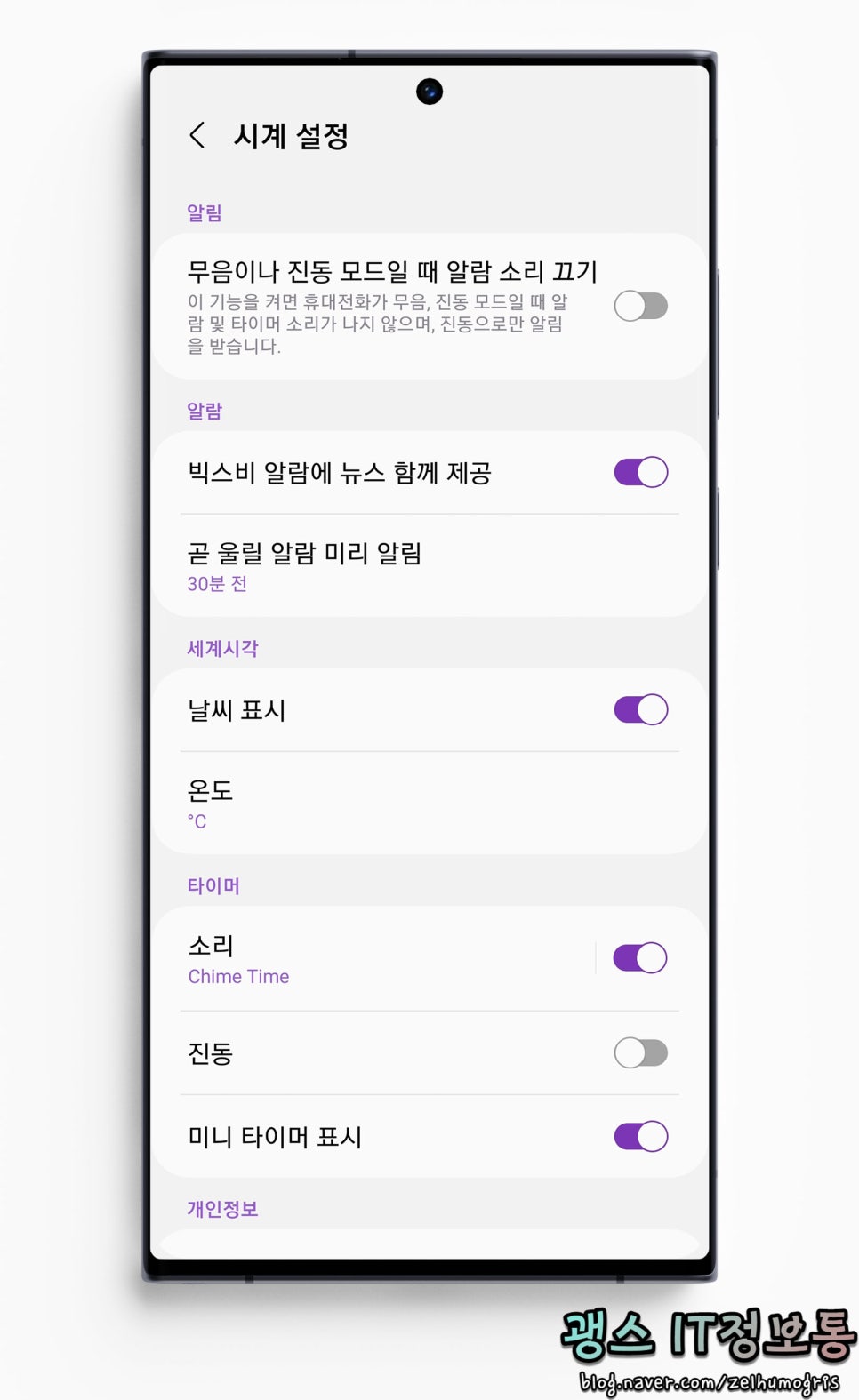Disable 빅스비 알람에 뉴스 함께 제공
Screen dimensions: 859x1400
click(x=640, y=472)
